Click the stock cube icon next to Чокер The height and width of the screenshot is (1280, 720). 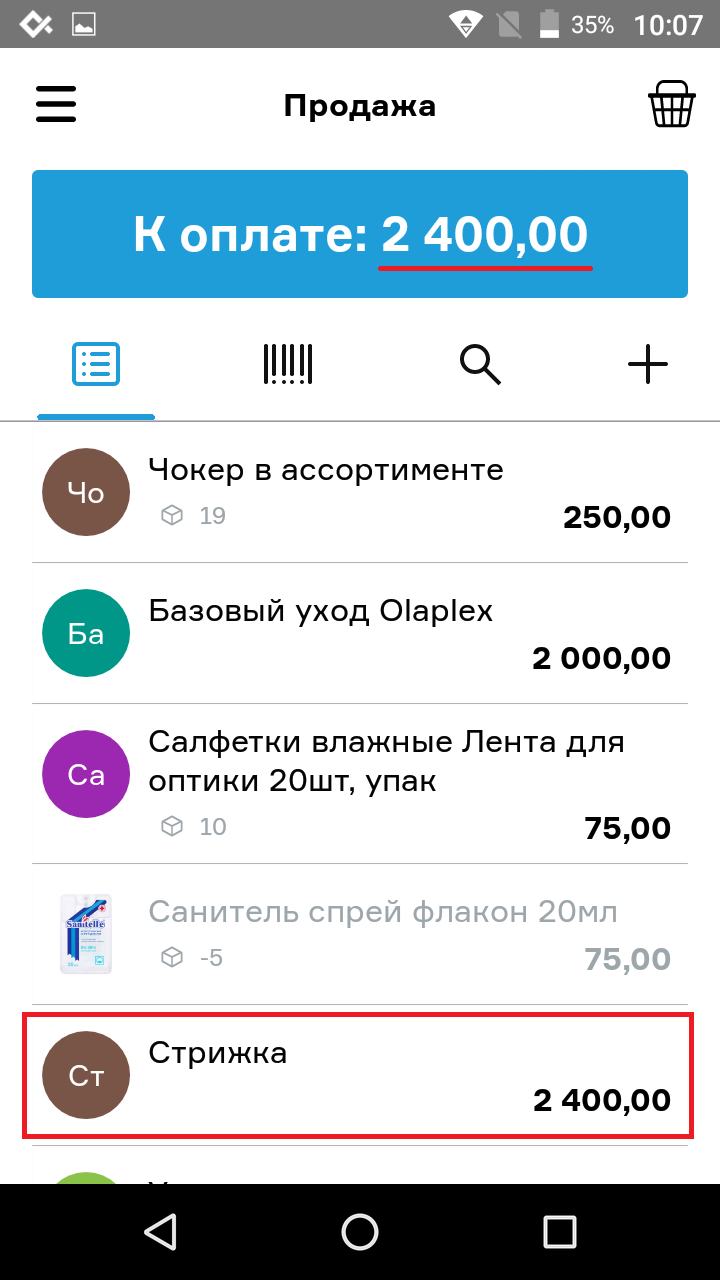[x=173, y=516]
